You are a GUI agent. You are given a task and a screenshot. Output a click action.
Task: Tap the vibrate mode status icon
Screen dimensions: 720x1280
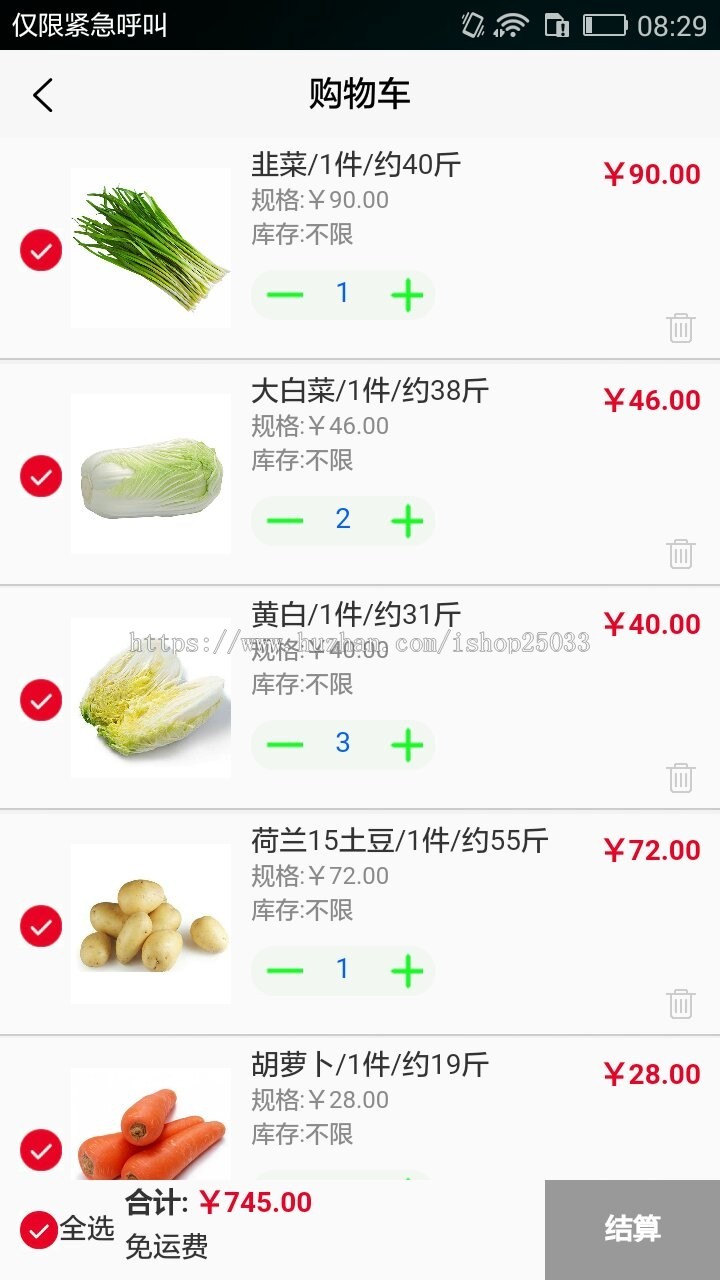coord(470,25)
